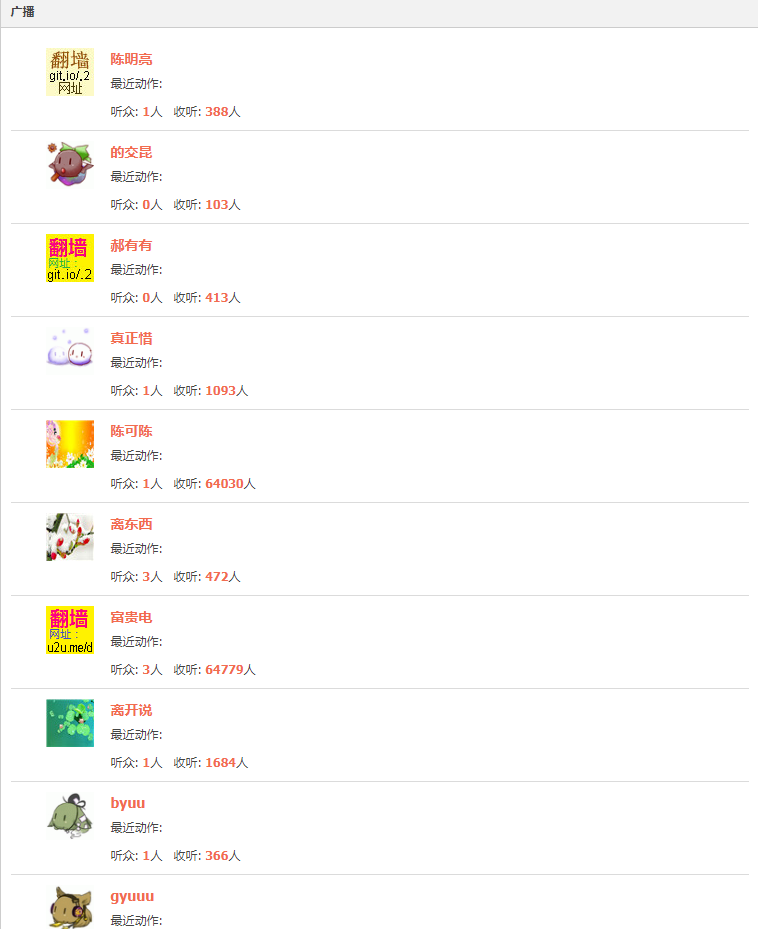Open the 广播 section header

point(22,12)
